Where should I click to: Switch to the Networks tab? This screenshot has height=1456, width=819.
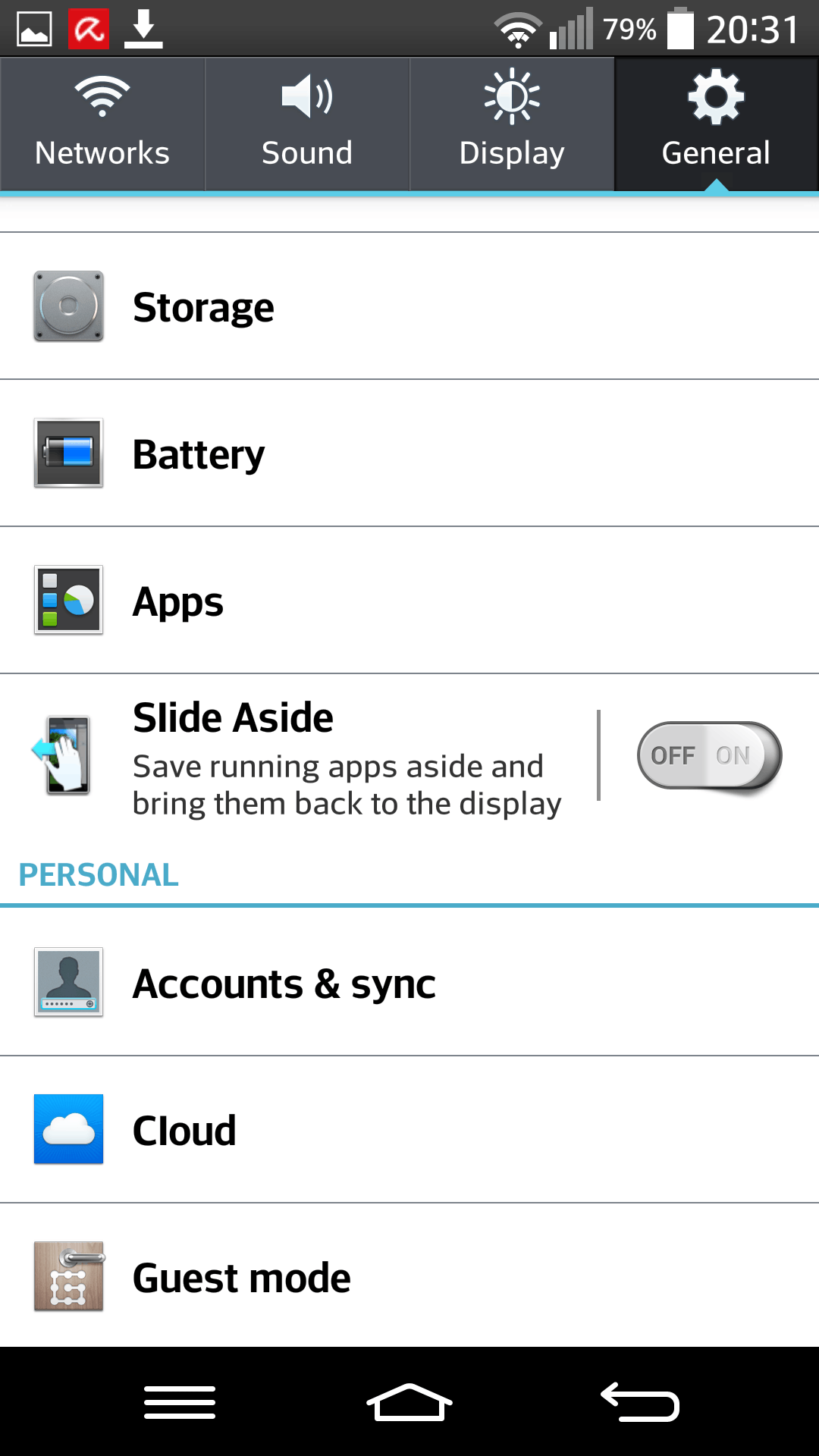point(102,124)
